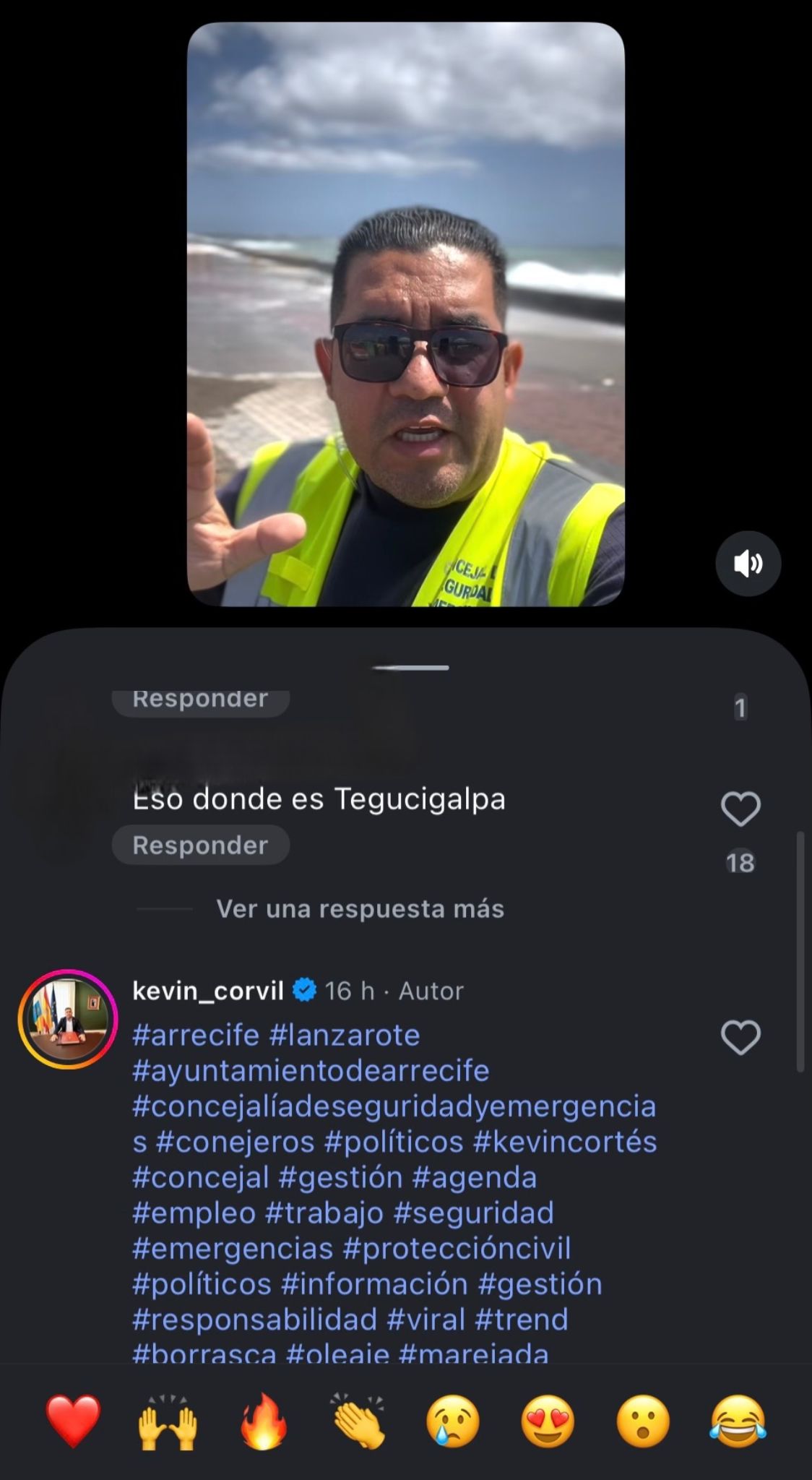This screenshot has height=1480, width=812.
Task: Send the tears of joy emoji
Action: coord(738,1421)
